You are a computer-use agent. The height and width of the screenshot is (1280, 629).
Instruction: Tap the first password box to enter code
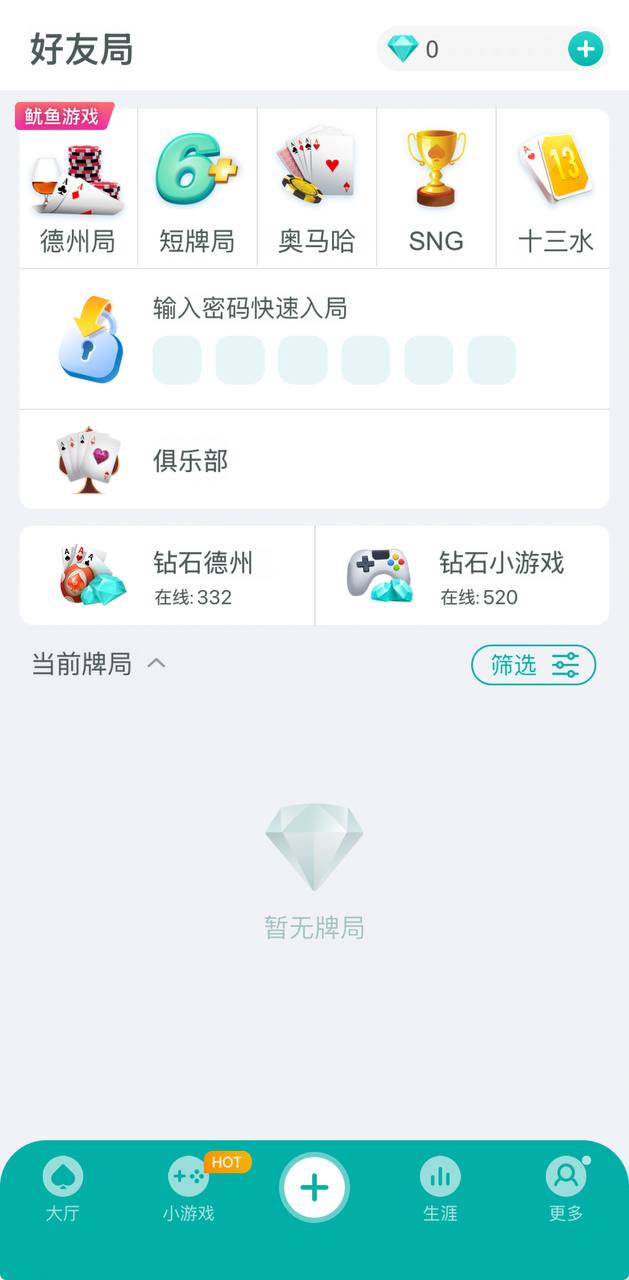coord(177,360)
